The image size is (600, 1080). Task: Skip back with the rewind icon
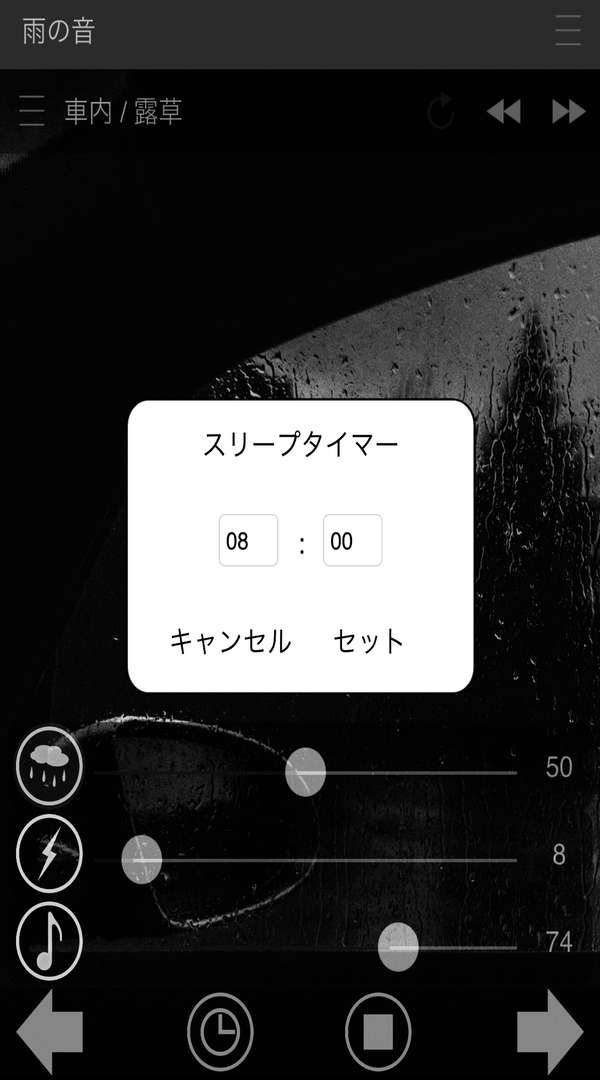504,112
